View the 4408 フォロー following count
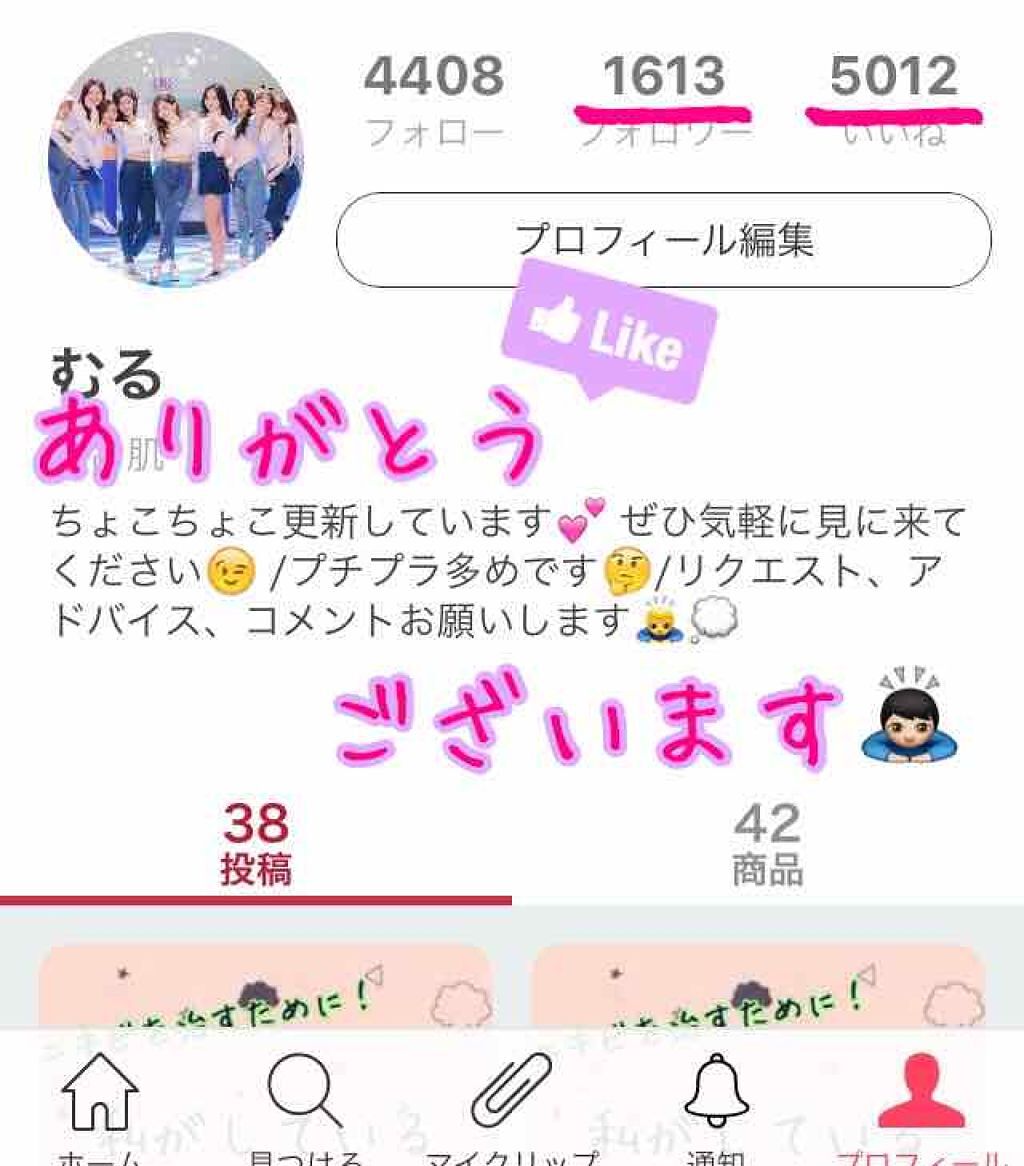This screenshot has height=1166, width=1024. coord(434,95)
